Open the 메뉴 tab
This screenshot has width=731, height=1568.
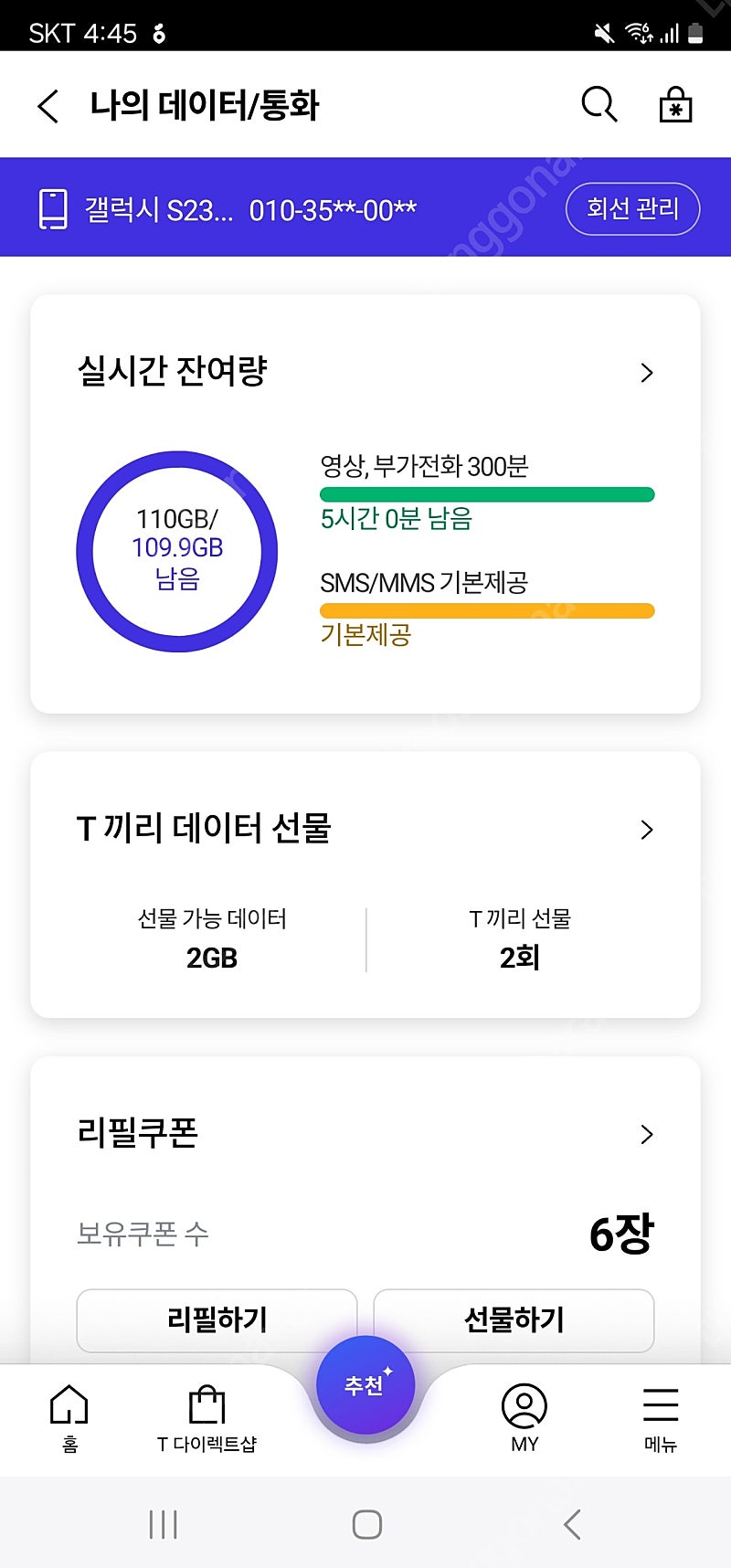click(x=660, y=1418)
